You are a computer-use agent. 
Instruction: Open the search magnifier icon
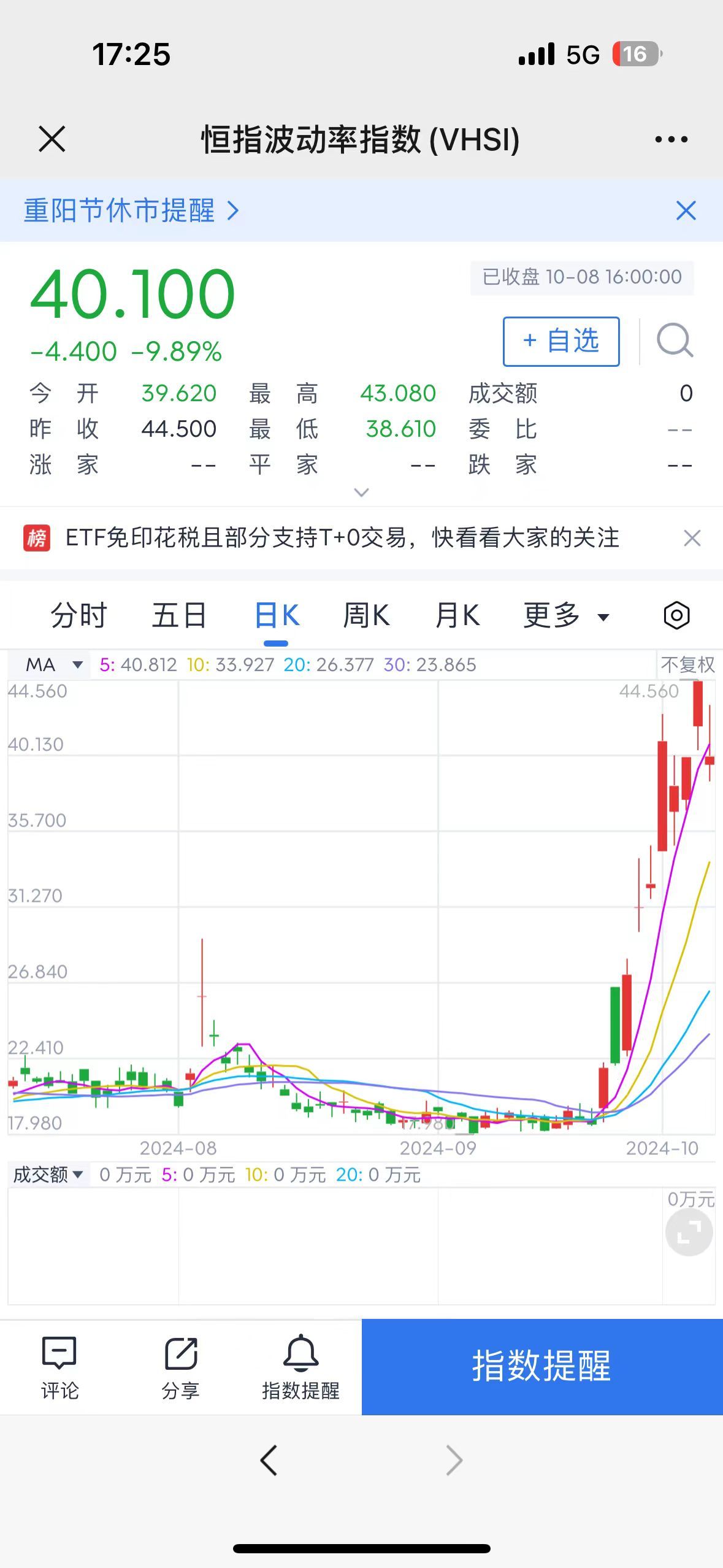675,340
